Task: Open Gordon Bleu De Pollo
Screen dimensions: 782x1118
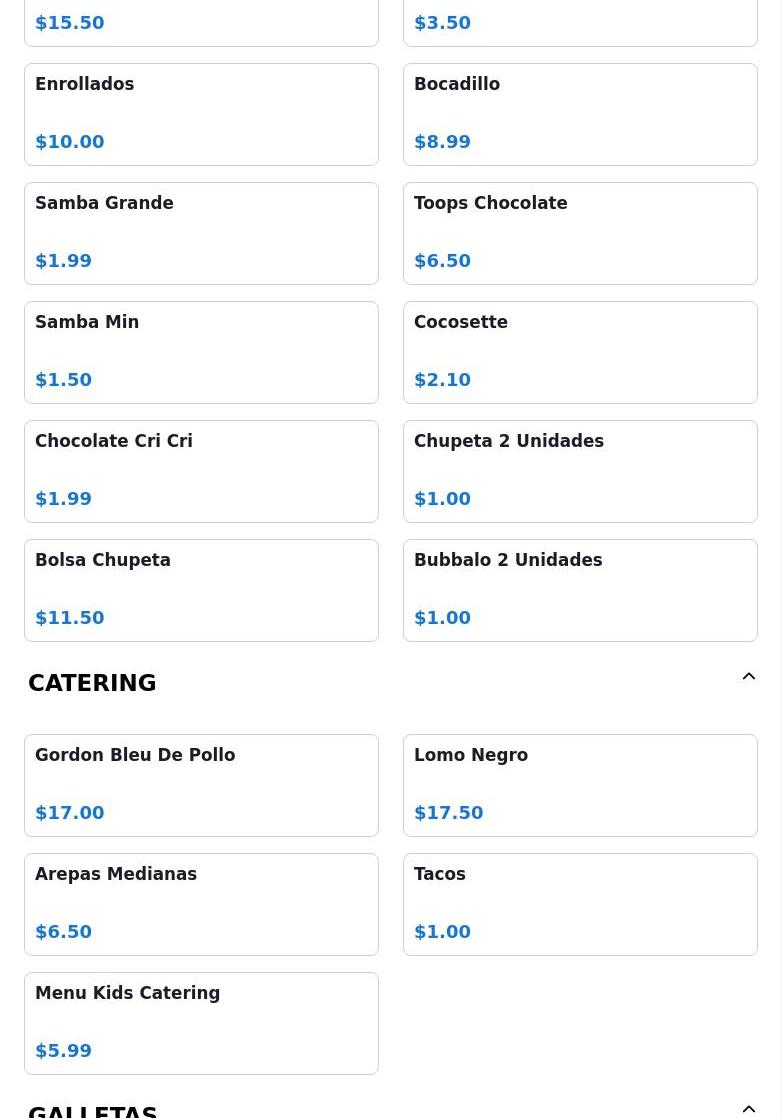Action: tap(201, 785)
